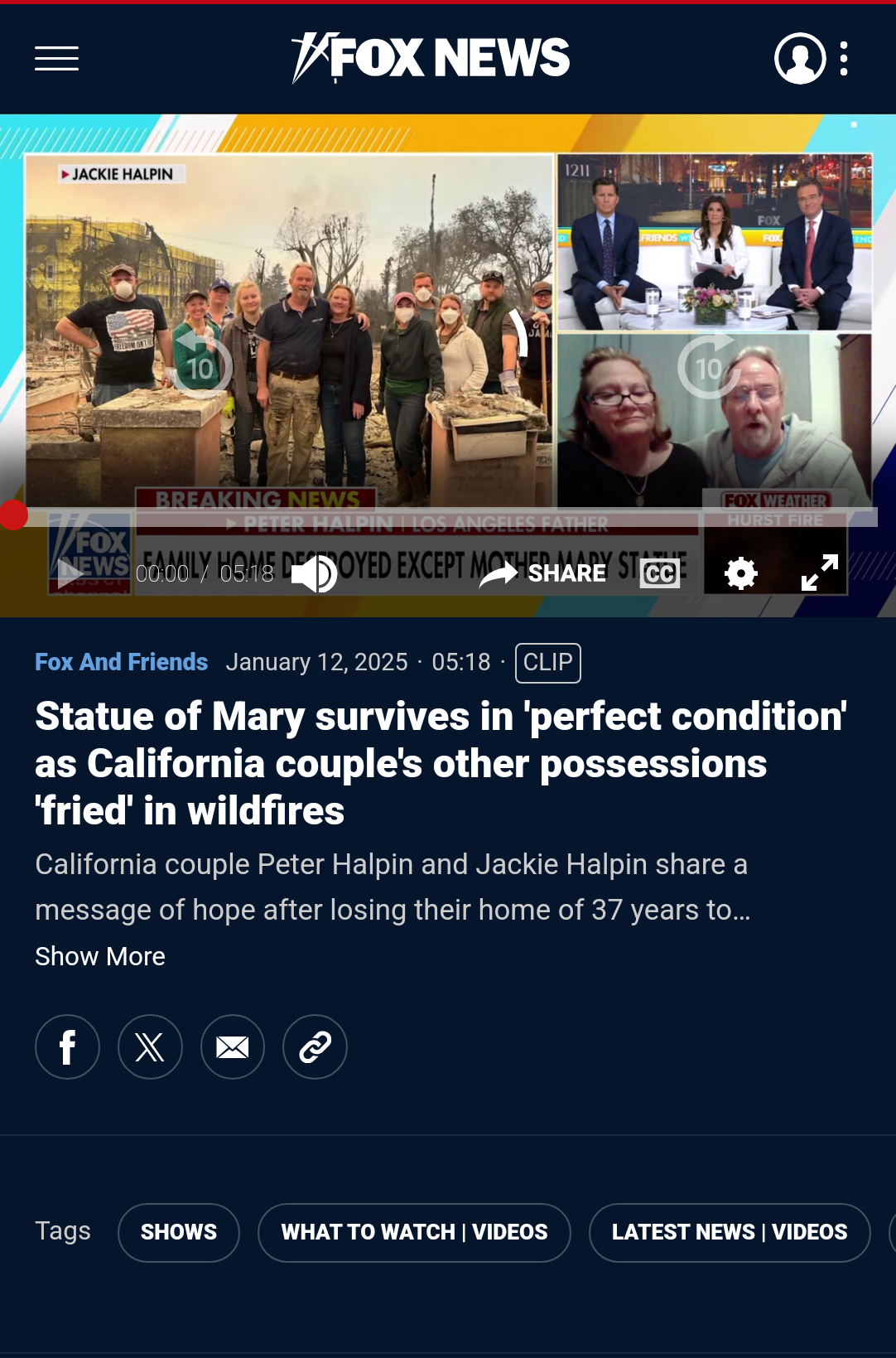Open the three-dot overflow menu
Viewport: 896px width, 1358px height.
844,59
